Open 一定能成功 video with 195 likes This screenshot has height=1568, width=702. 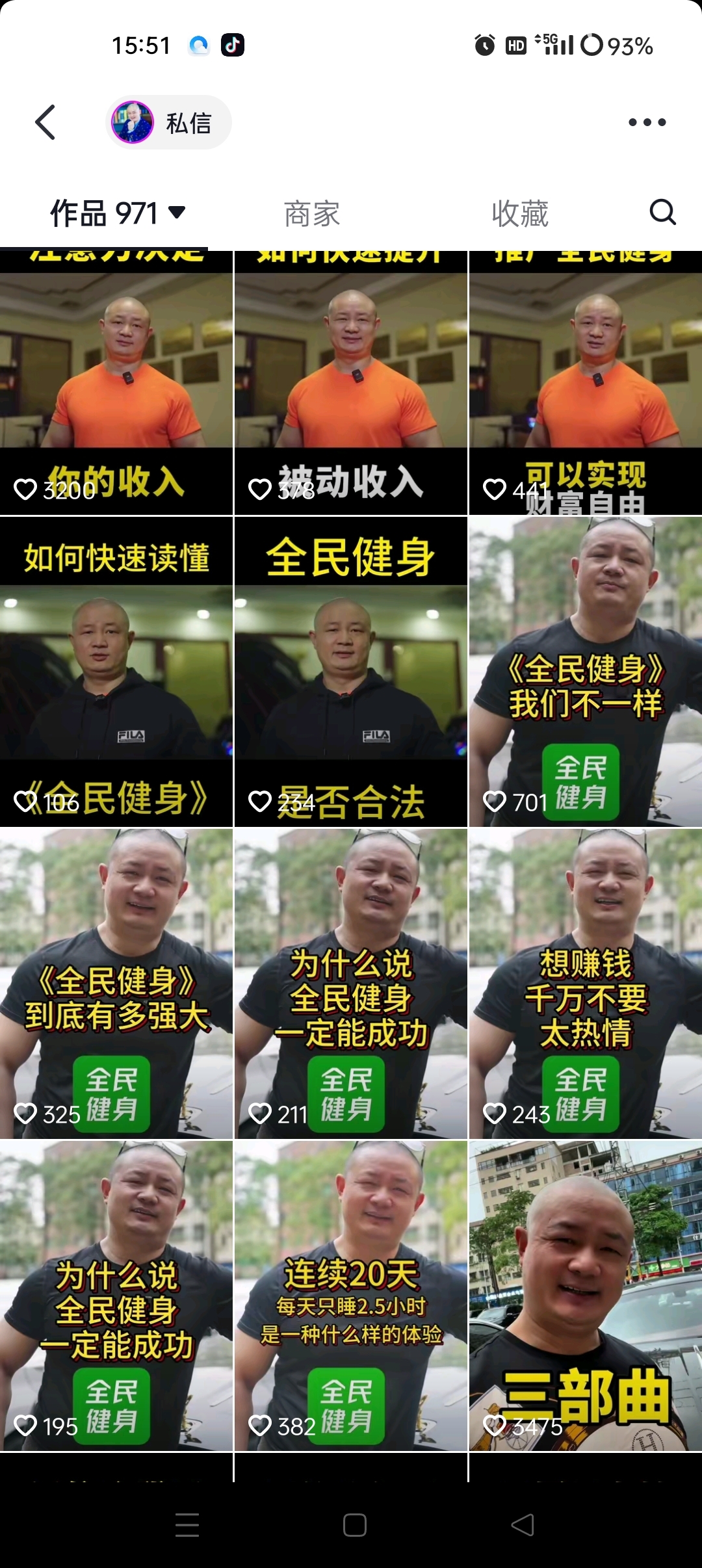coord(116,1295)
